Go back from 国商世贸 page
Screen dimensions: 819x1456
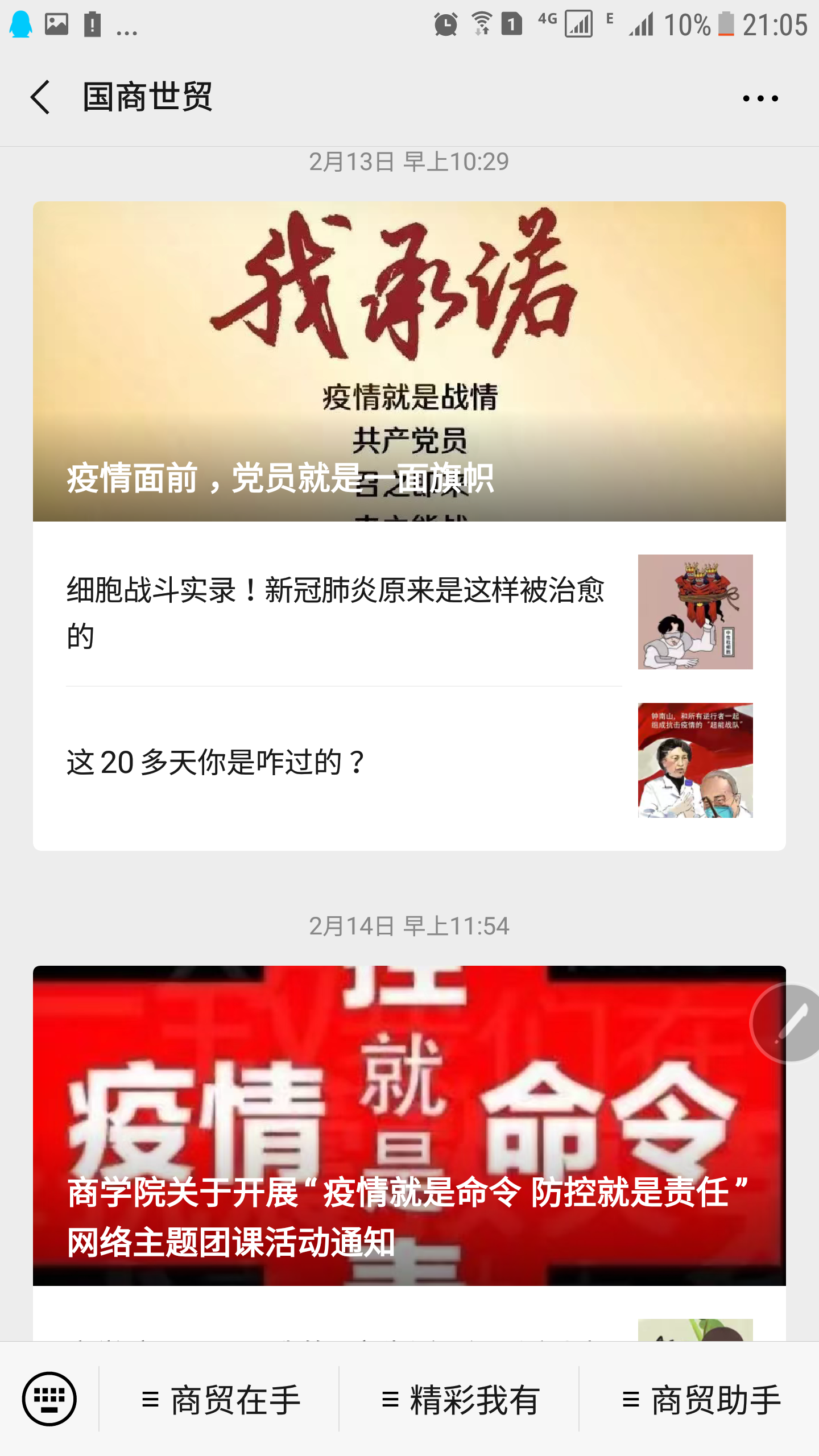(41, 97)
